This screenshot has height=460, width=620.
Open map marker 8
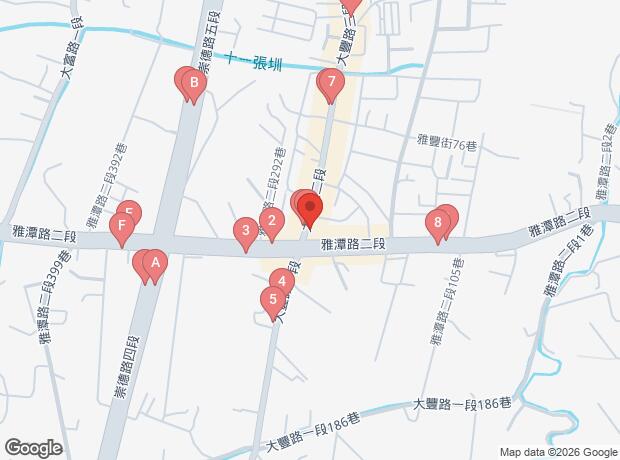click(438, 224)
